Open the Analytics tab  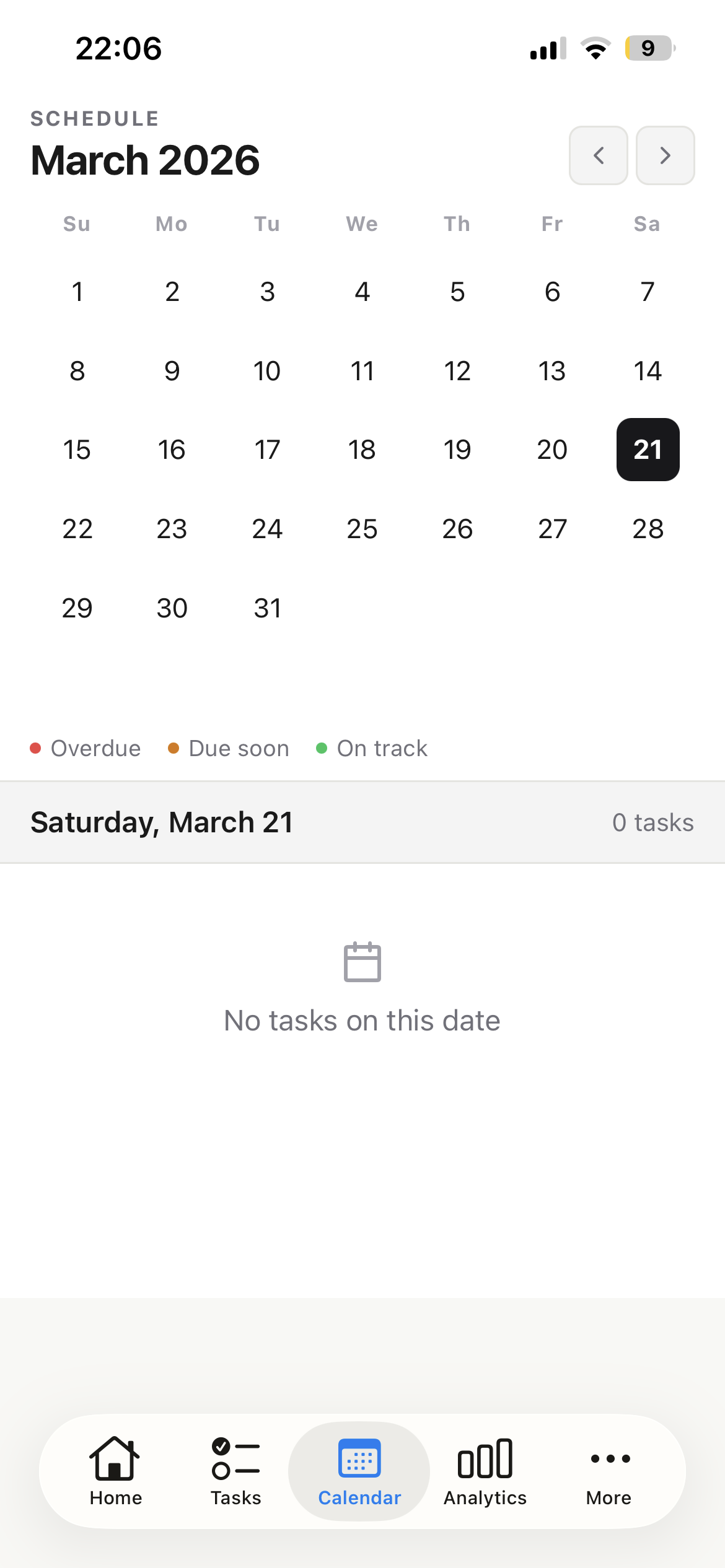point(485,1471)
